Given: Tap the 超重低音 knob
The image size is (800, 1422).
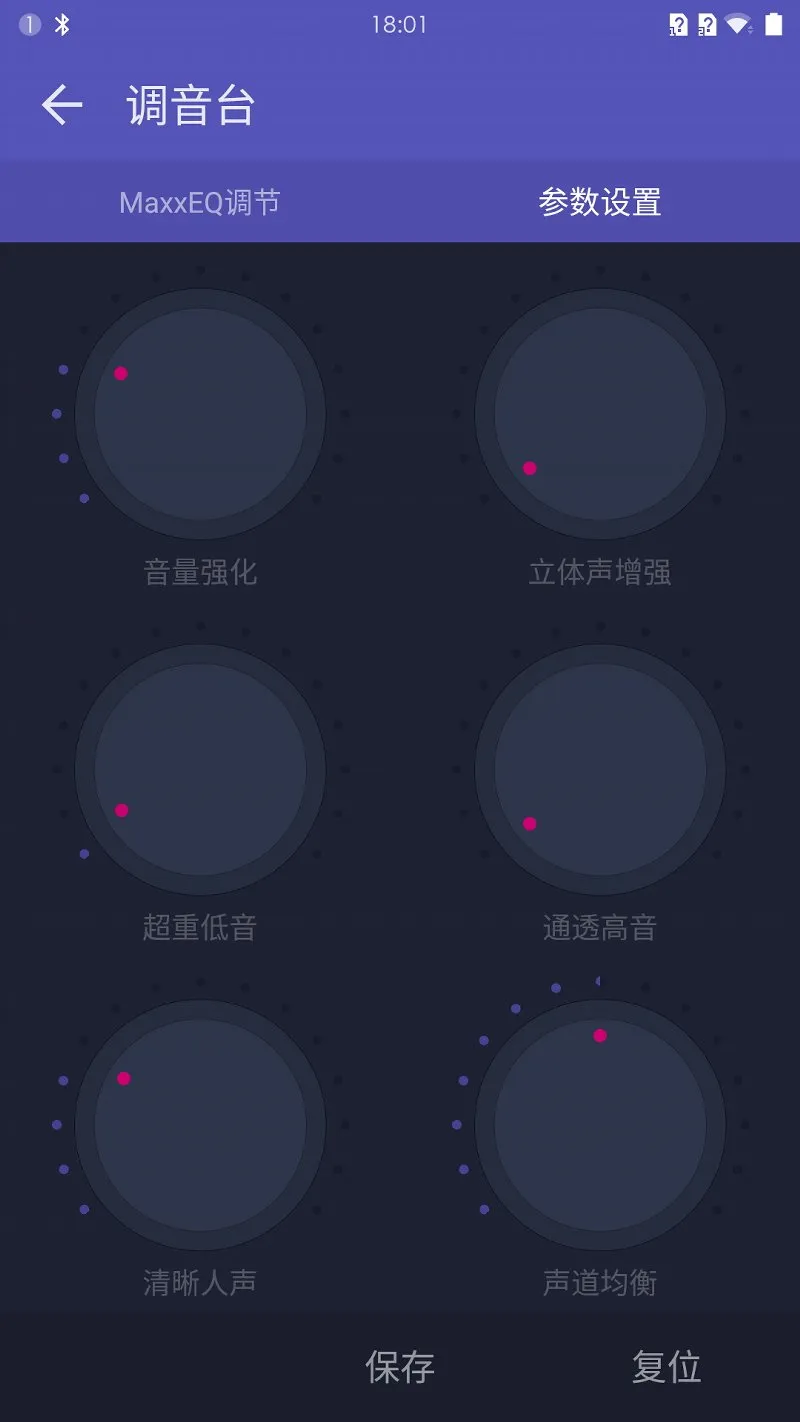Looking at the screenshot, I should click(x=200, y=769).
